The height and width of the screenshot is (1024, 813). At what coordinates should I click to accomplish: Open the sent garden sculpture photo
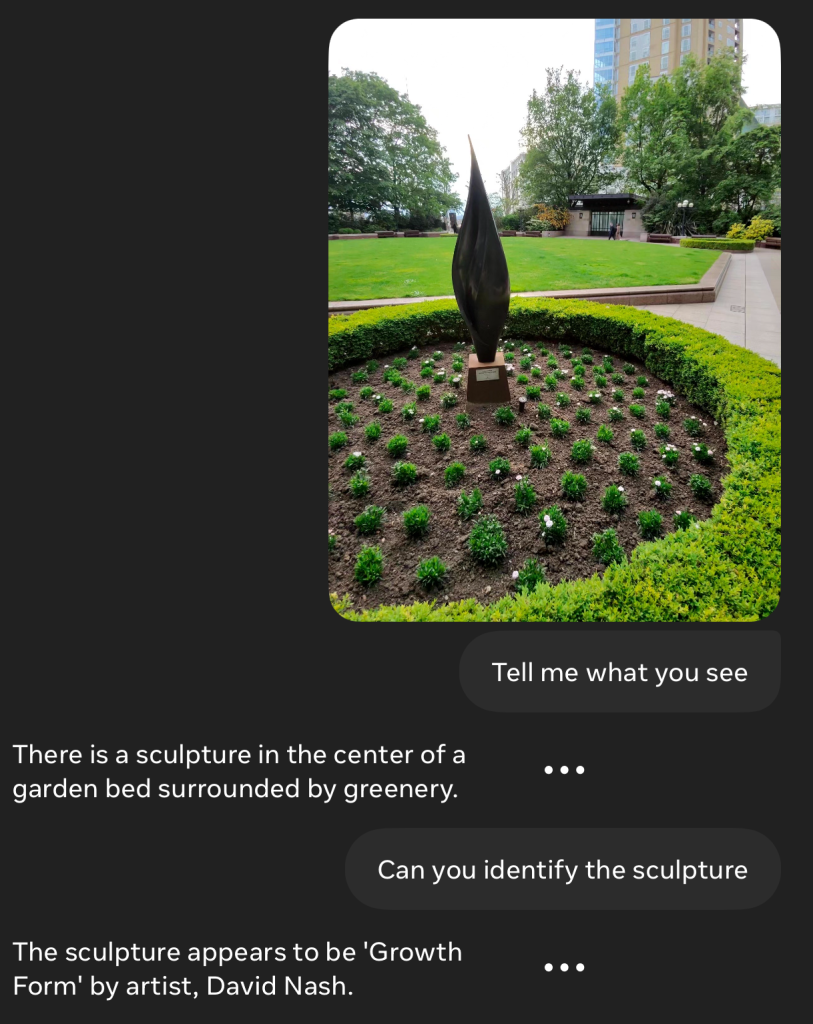tap(554, 320)
